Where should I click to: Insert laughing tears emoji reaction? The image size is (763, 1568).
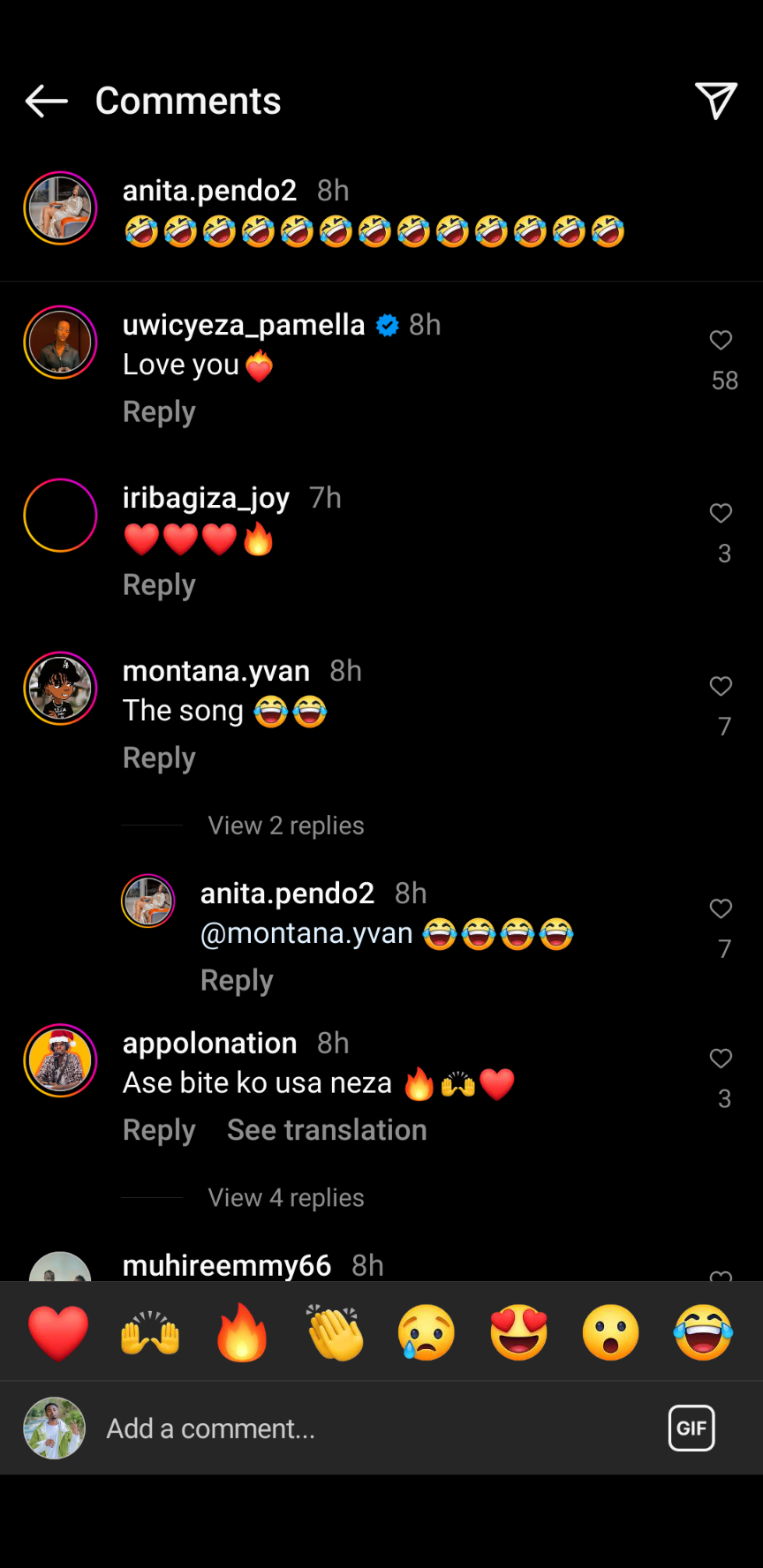pyautogui.click(x=703, y=1332)
